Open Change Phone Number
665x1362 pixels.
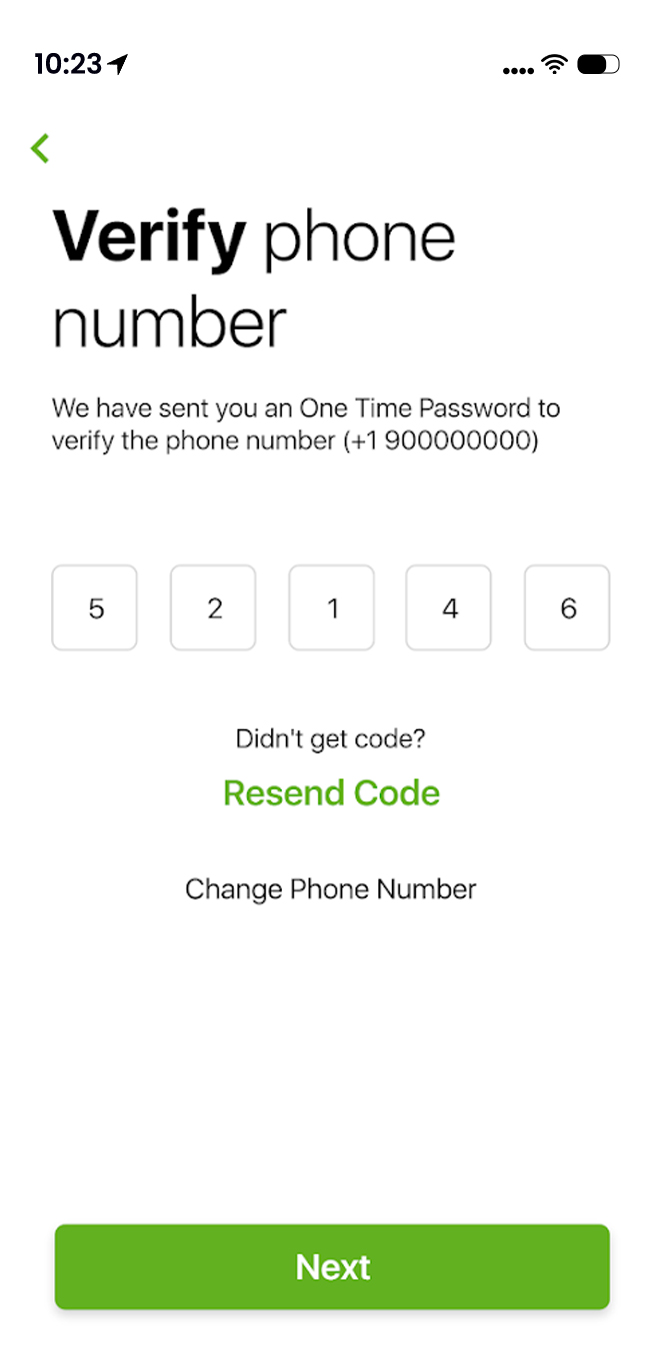click(331, 889)
